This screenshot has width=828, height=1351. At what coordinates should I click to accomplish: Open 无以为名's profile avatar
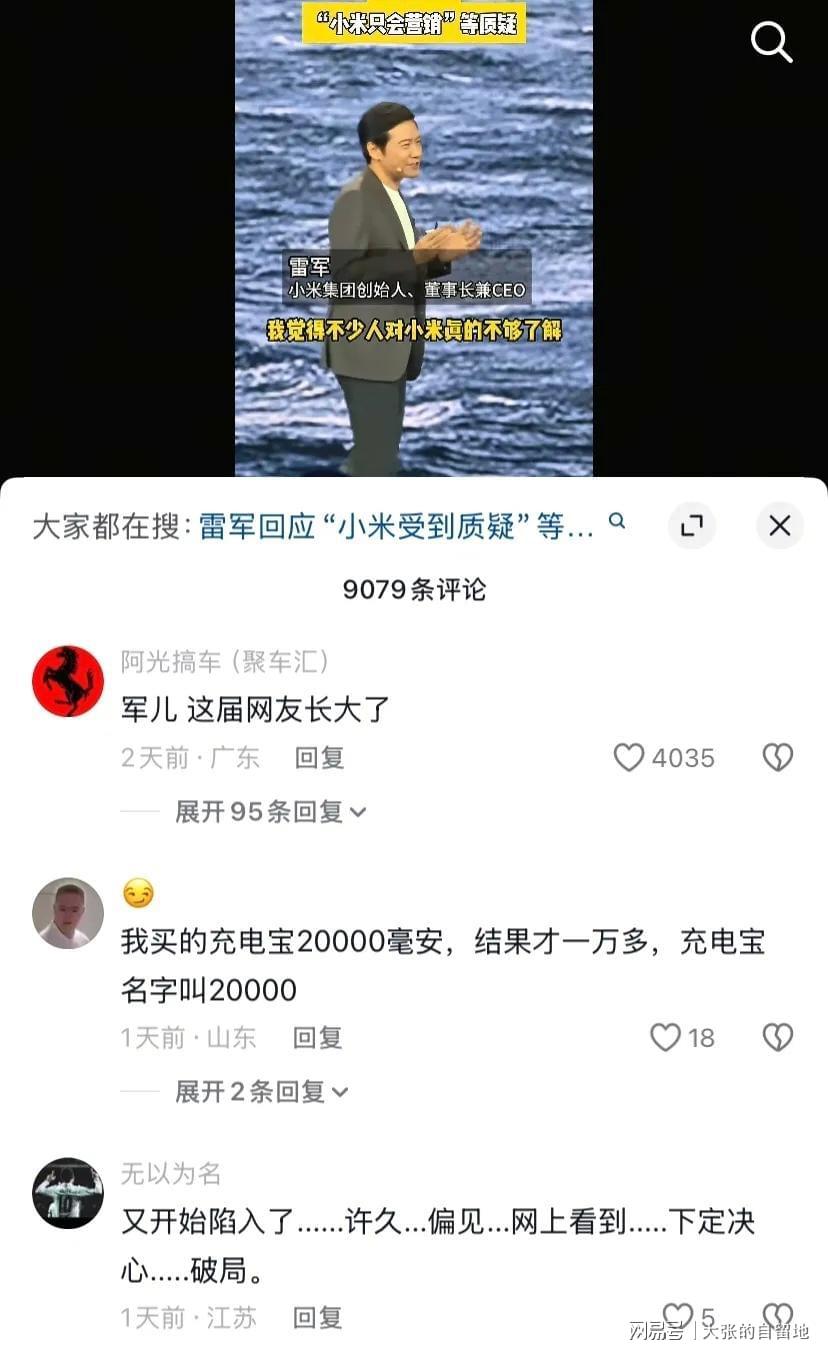[x=68, y=1193]
